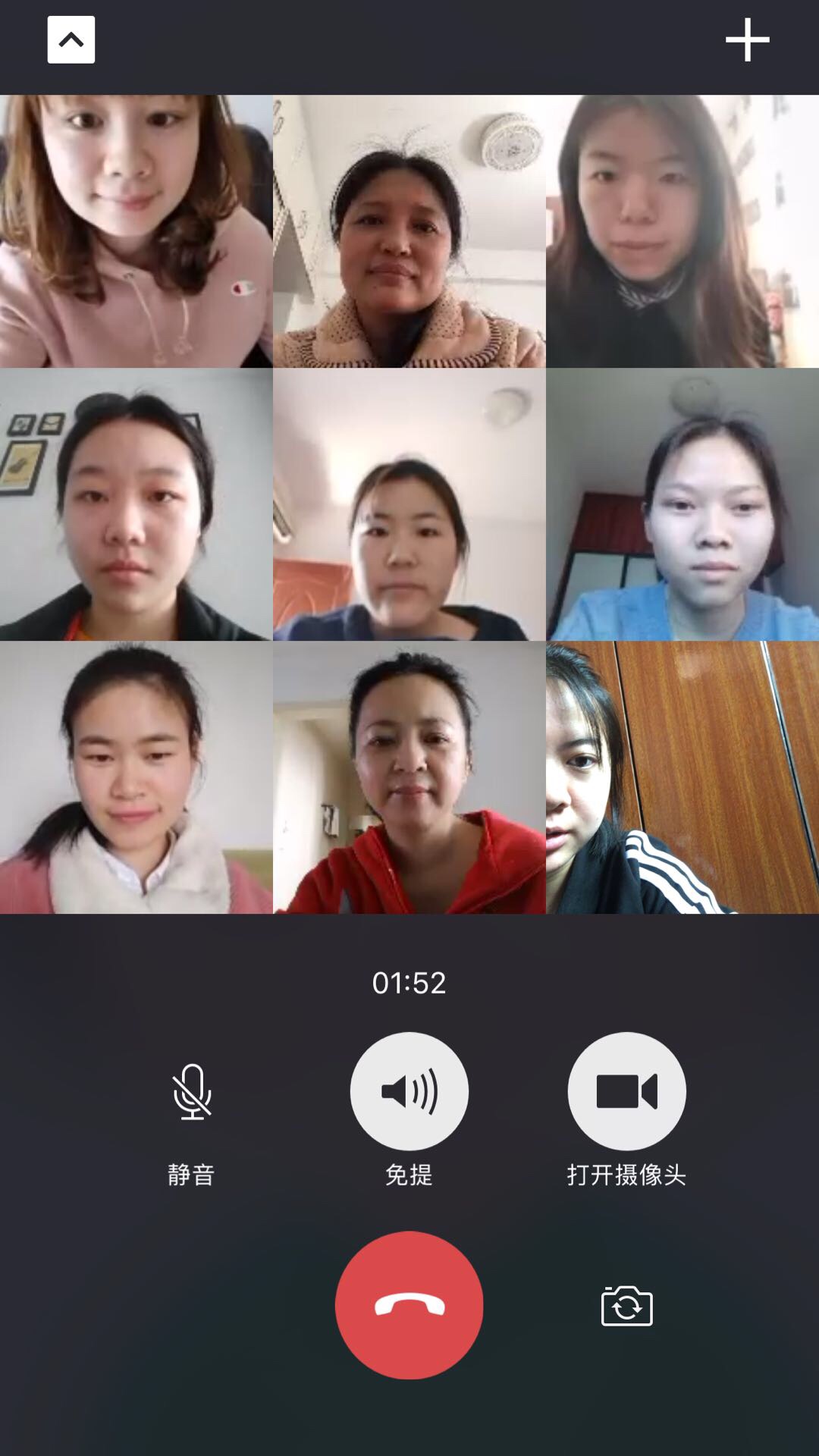Add a participant with the plus icon

747,39
